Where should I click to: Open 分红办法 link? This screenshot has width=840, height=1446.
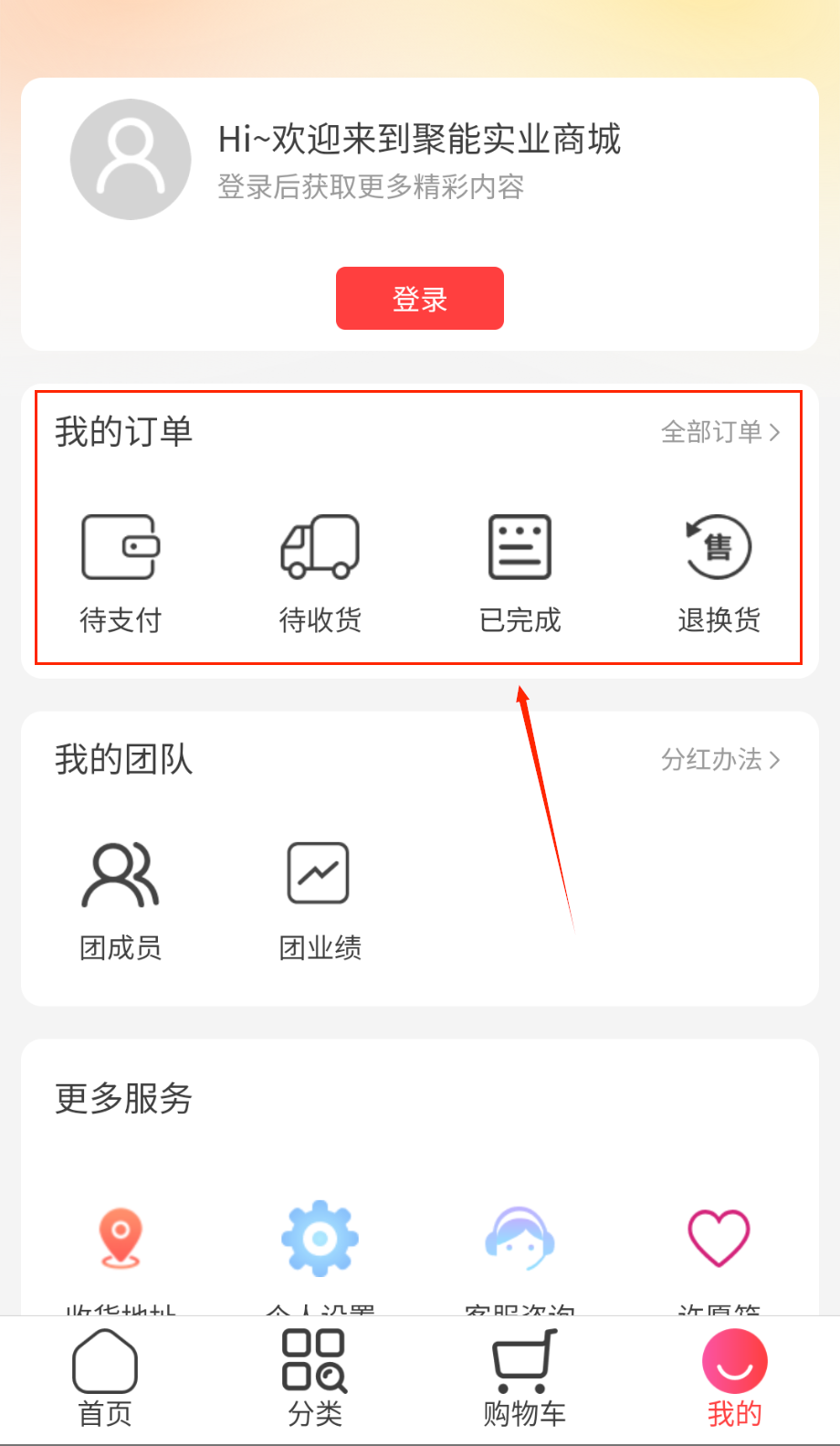719,759
